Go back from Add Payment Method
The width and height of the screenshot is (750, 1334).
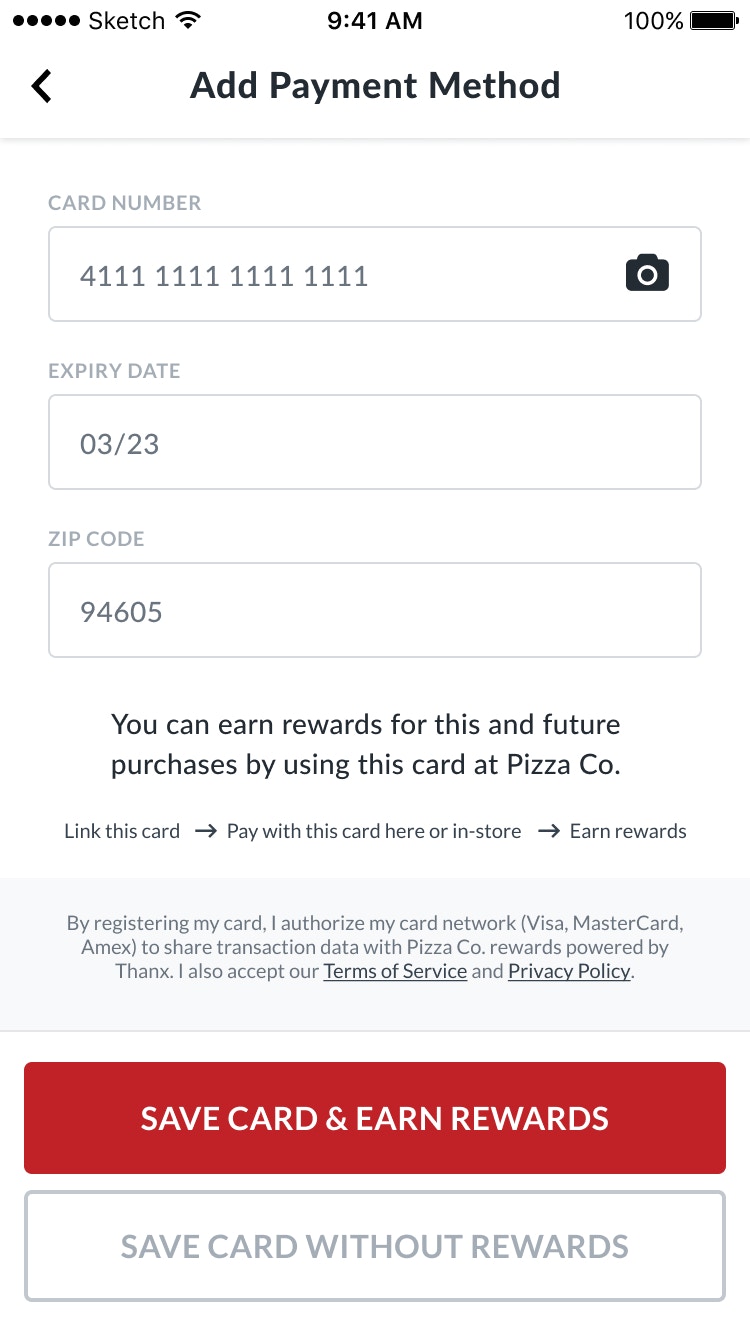coord(42,86)
